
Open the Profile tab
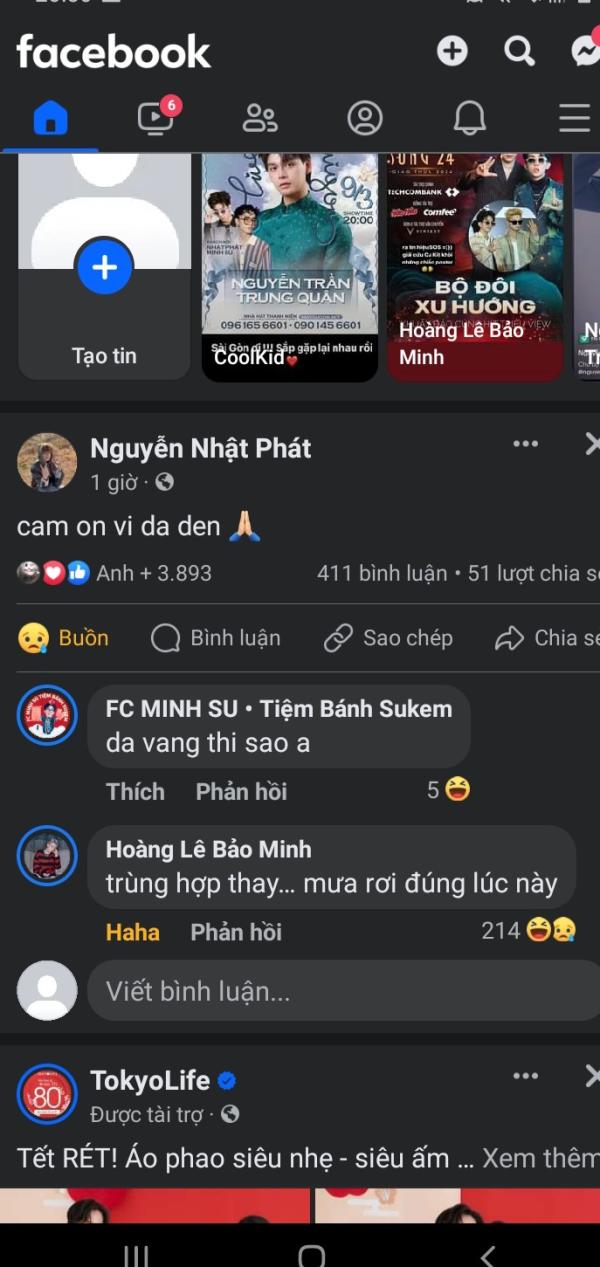(x=365, y=118)
